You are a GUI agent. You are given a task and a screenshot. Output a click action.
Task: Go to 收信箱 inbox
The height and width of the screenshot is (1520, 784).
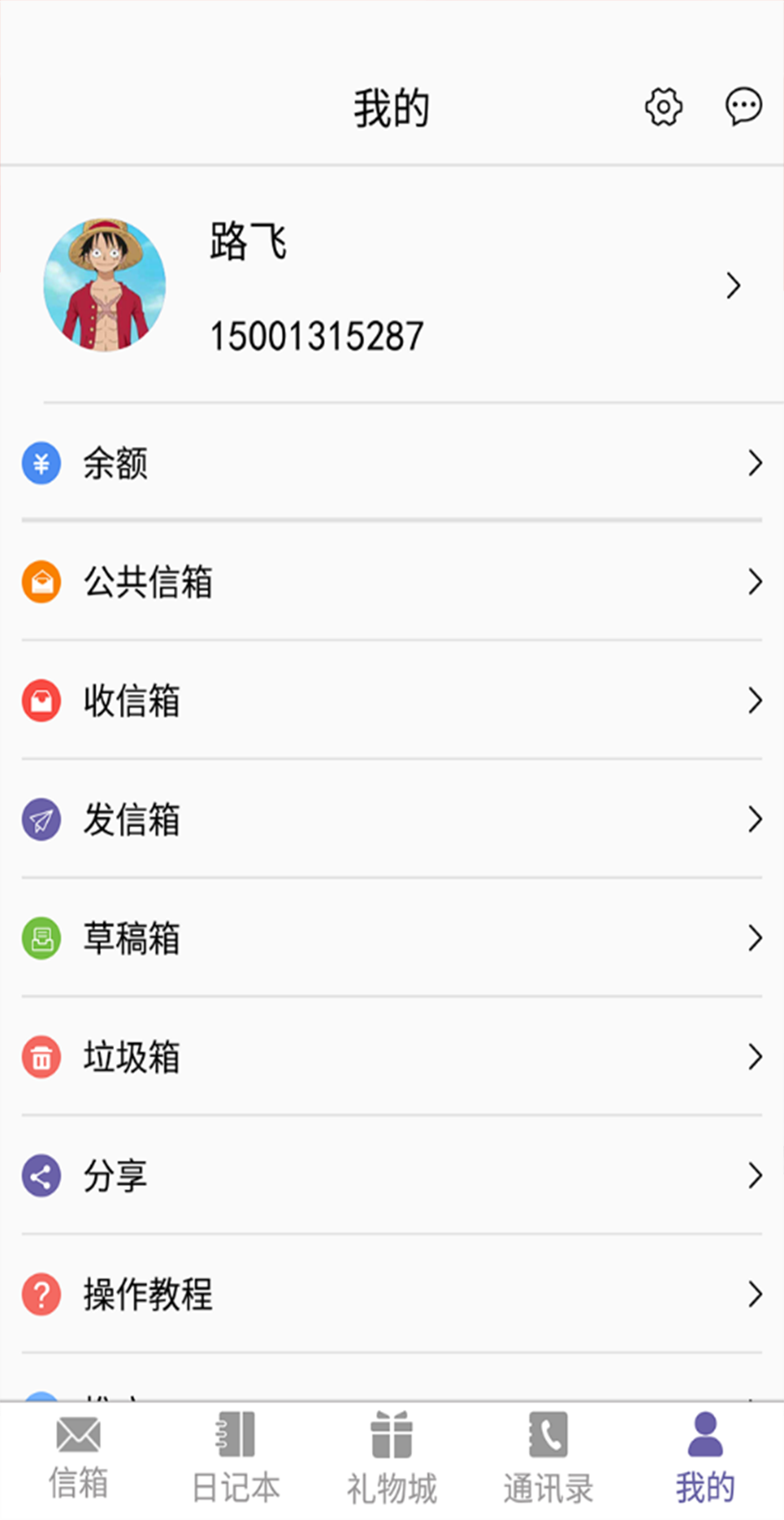pyautogui.click(x=391, y=700)
